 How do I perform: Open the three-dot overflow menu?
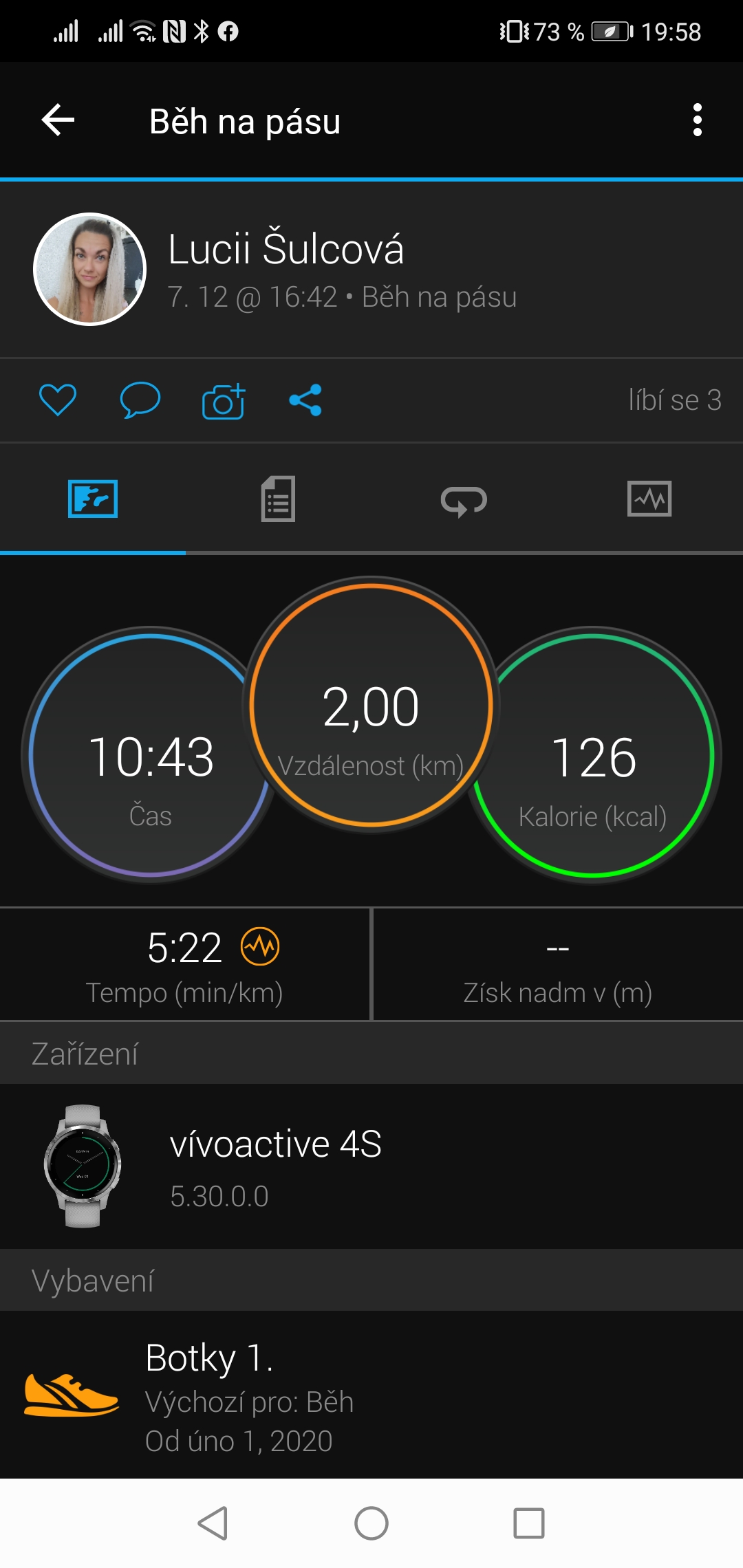coord(698,120)
